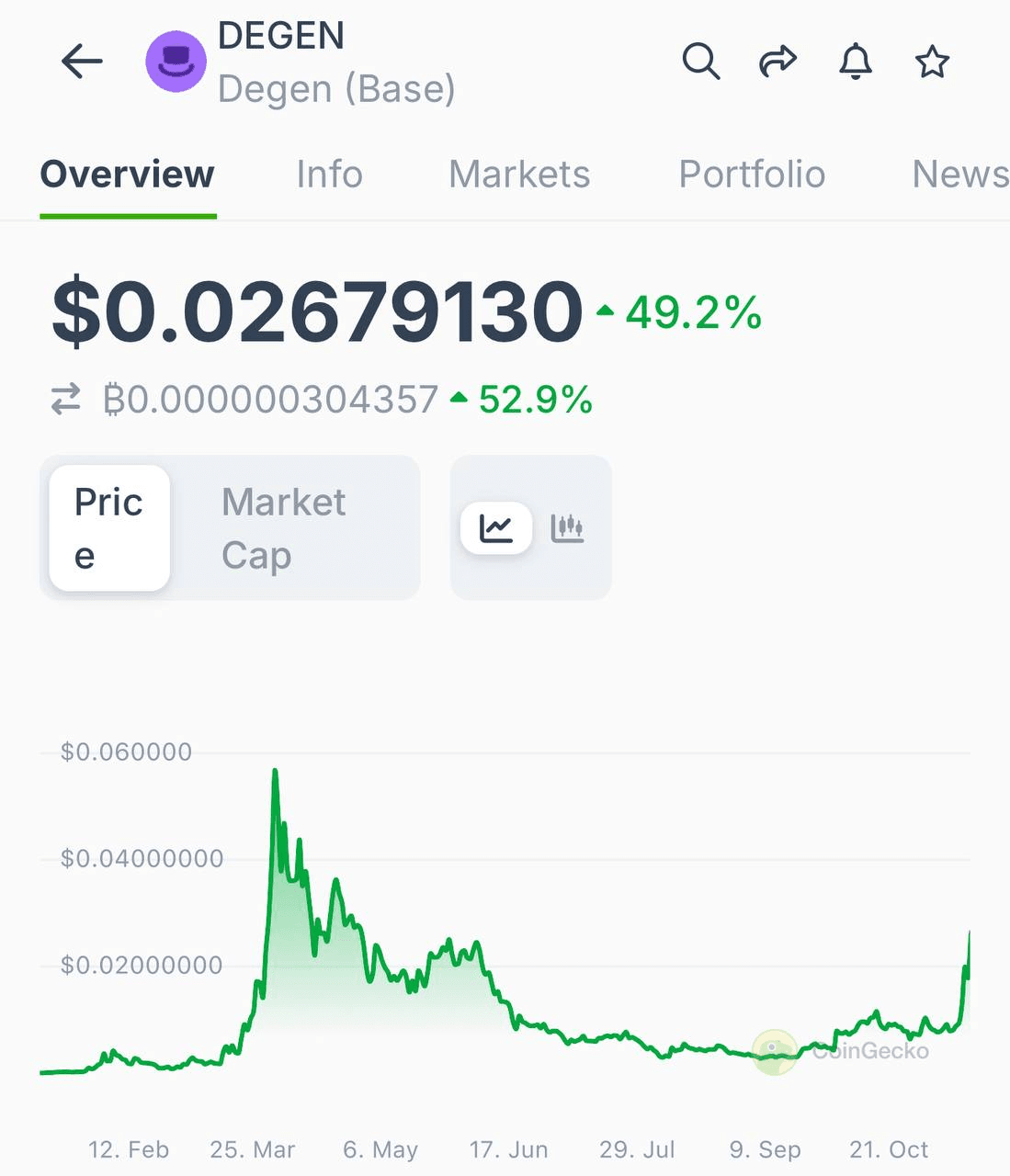Screen dimensions: 1010x1176
Task: Add DEGEN to favorites with the star
Action: tap(932, 62)
